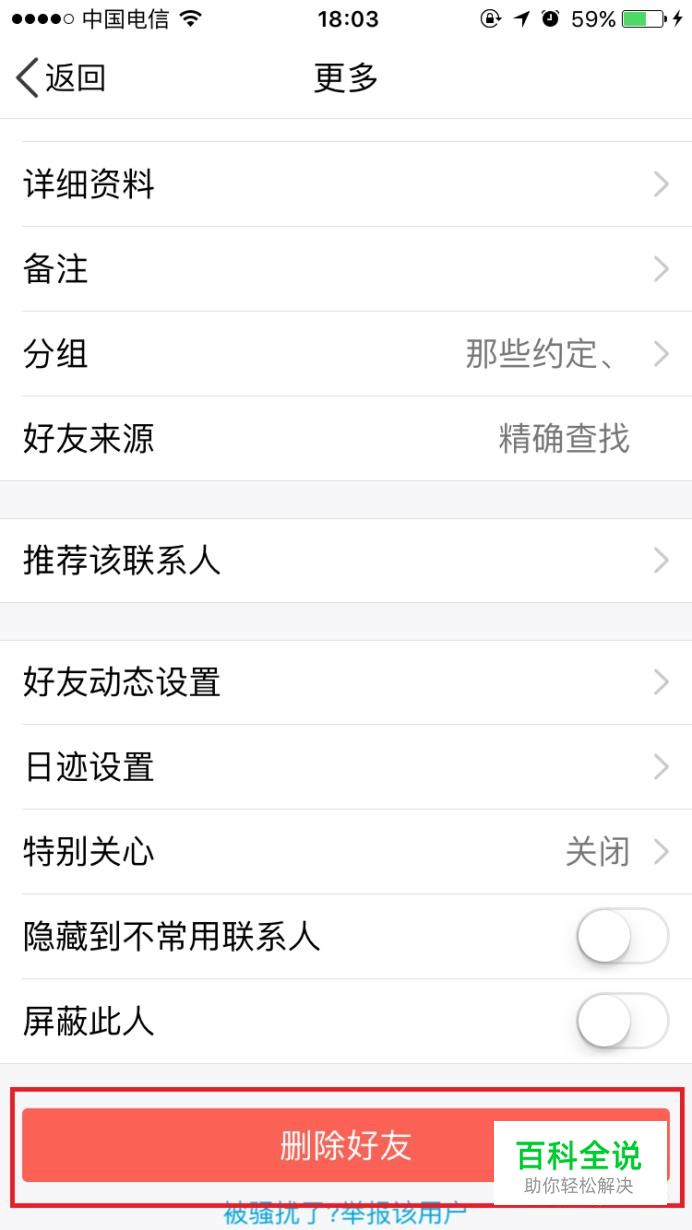Tap 推荐该联系人 row
Image resolution: width=692 pixels, height=1230 pixels.
tap(346, 560)
